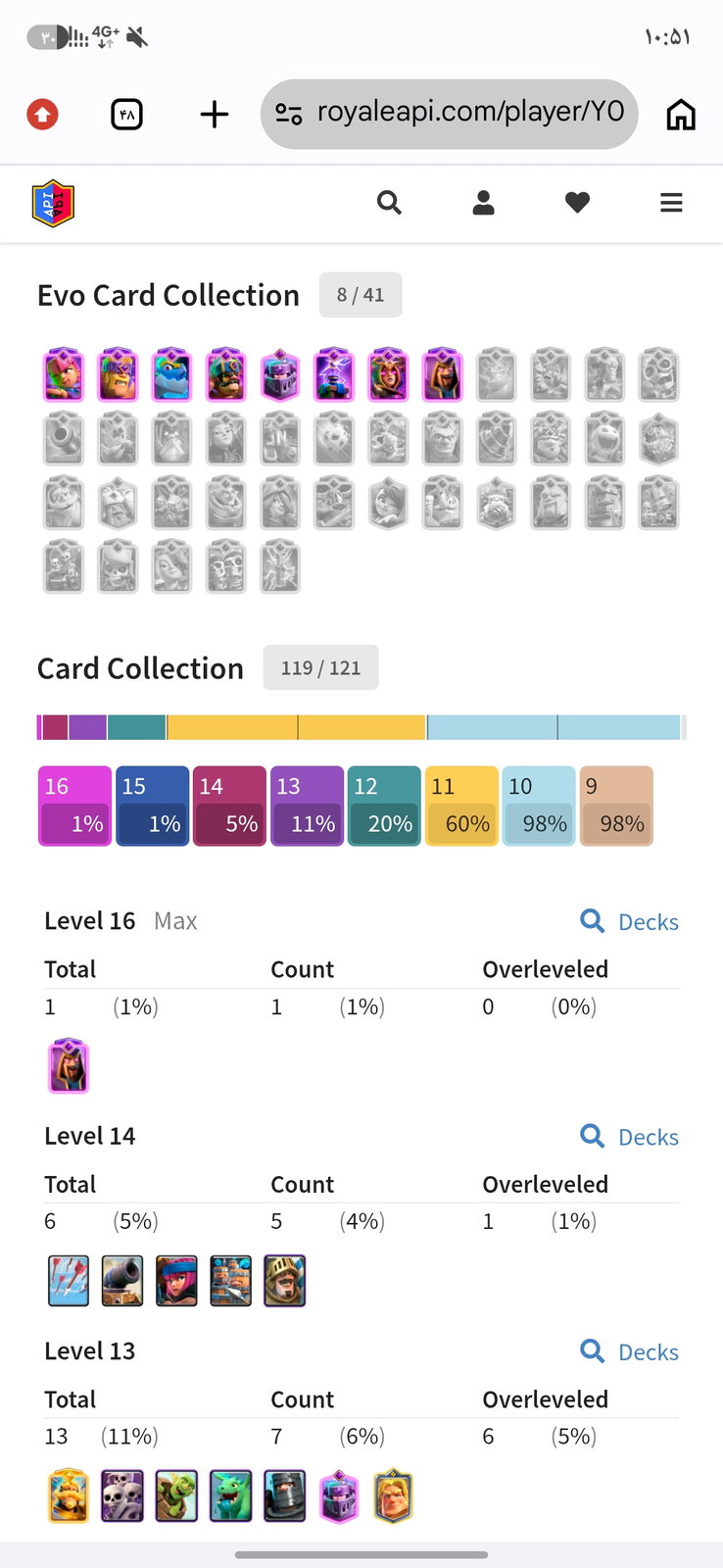
Task: Open the hamburger menu
Action: click(671, 203)
